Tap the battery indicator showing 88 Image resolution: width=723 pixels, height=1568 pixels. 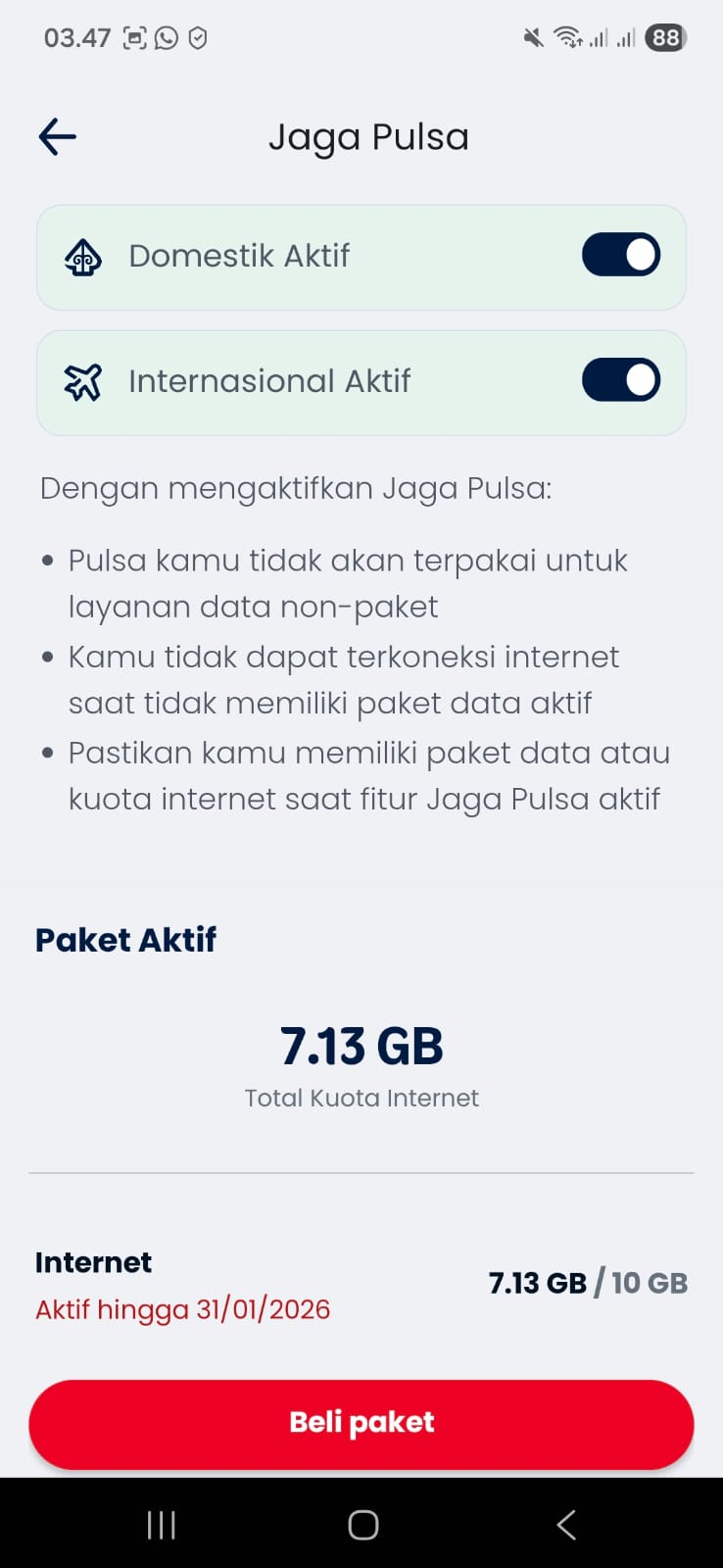coord(664,37)
